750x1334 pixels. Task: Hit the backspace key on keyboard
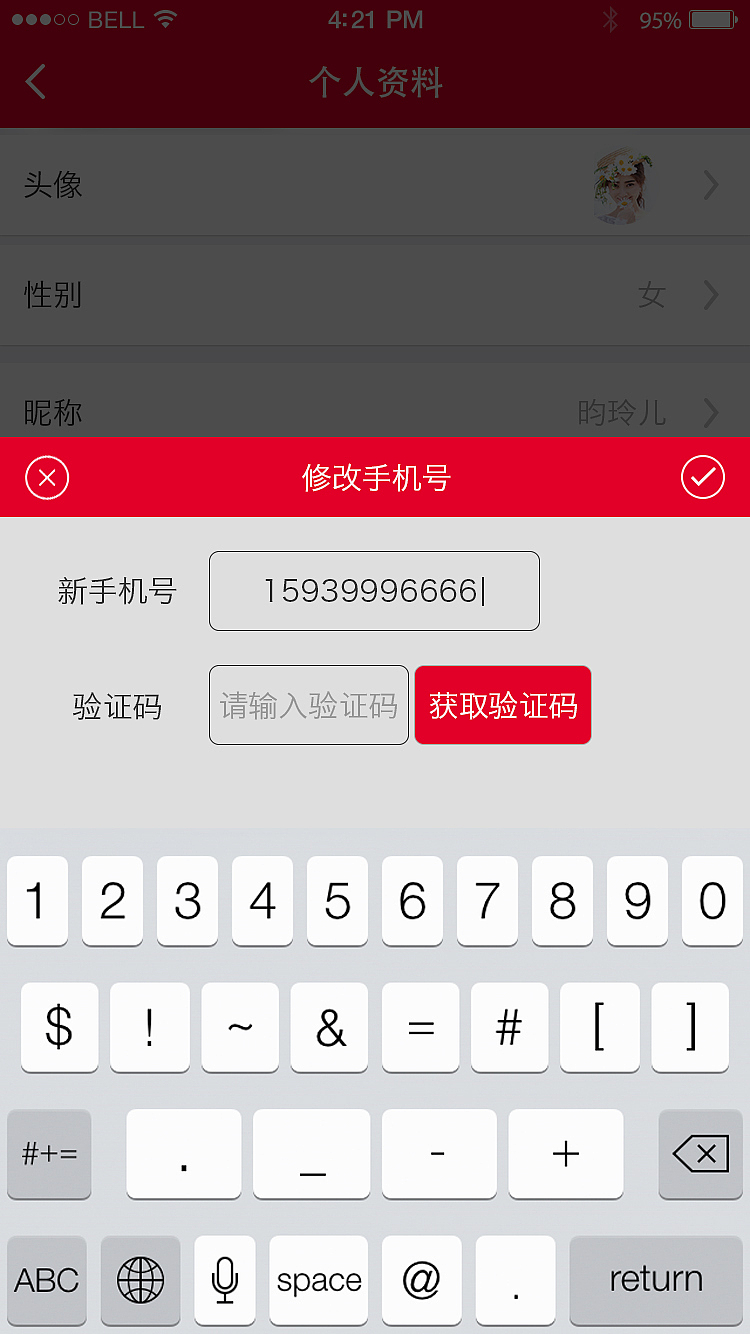click(x=700, y=1155)
